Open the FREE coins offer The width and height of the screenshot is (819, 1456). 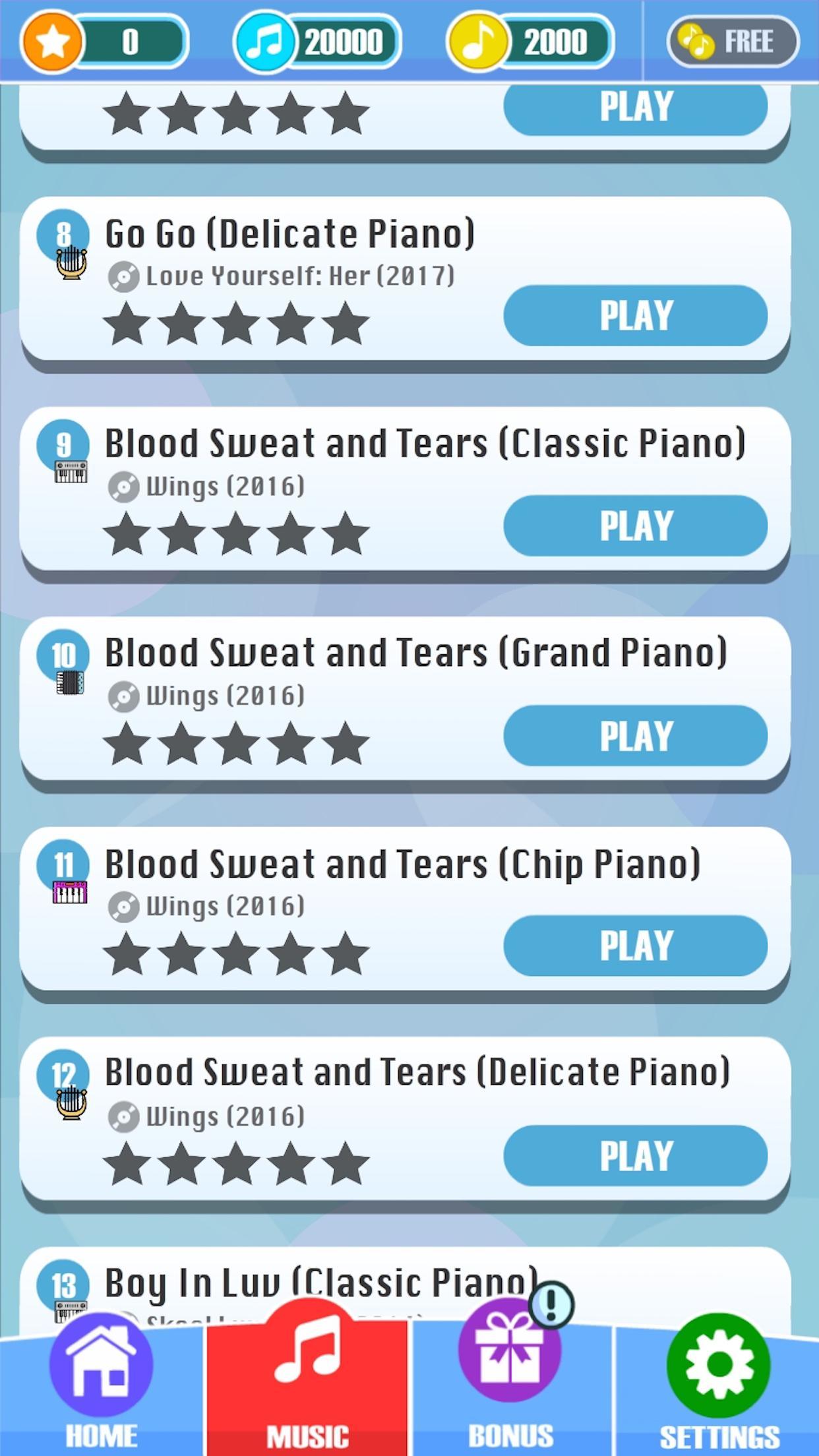tap(731, 41)
